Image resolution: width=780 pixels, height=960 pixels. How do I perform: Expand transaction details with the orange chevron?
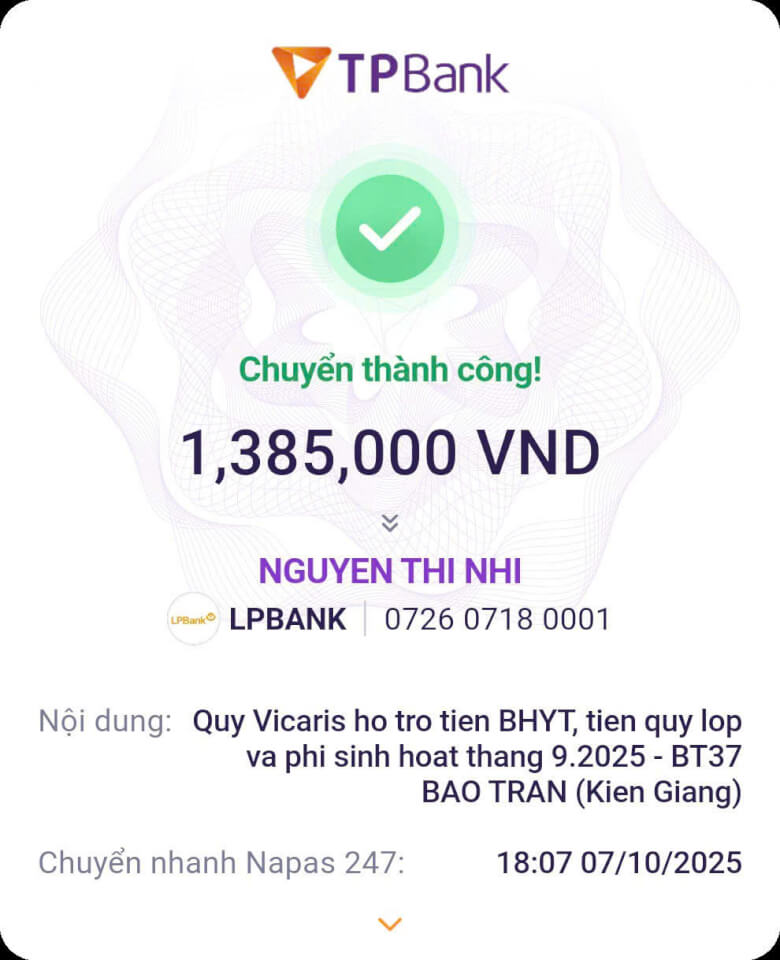[x=390, y=924]
